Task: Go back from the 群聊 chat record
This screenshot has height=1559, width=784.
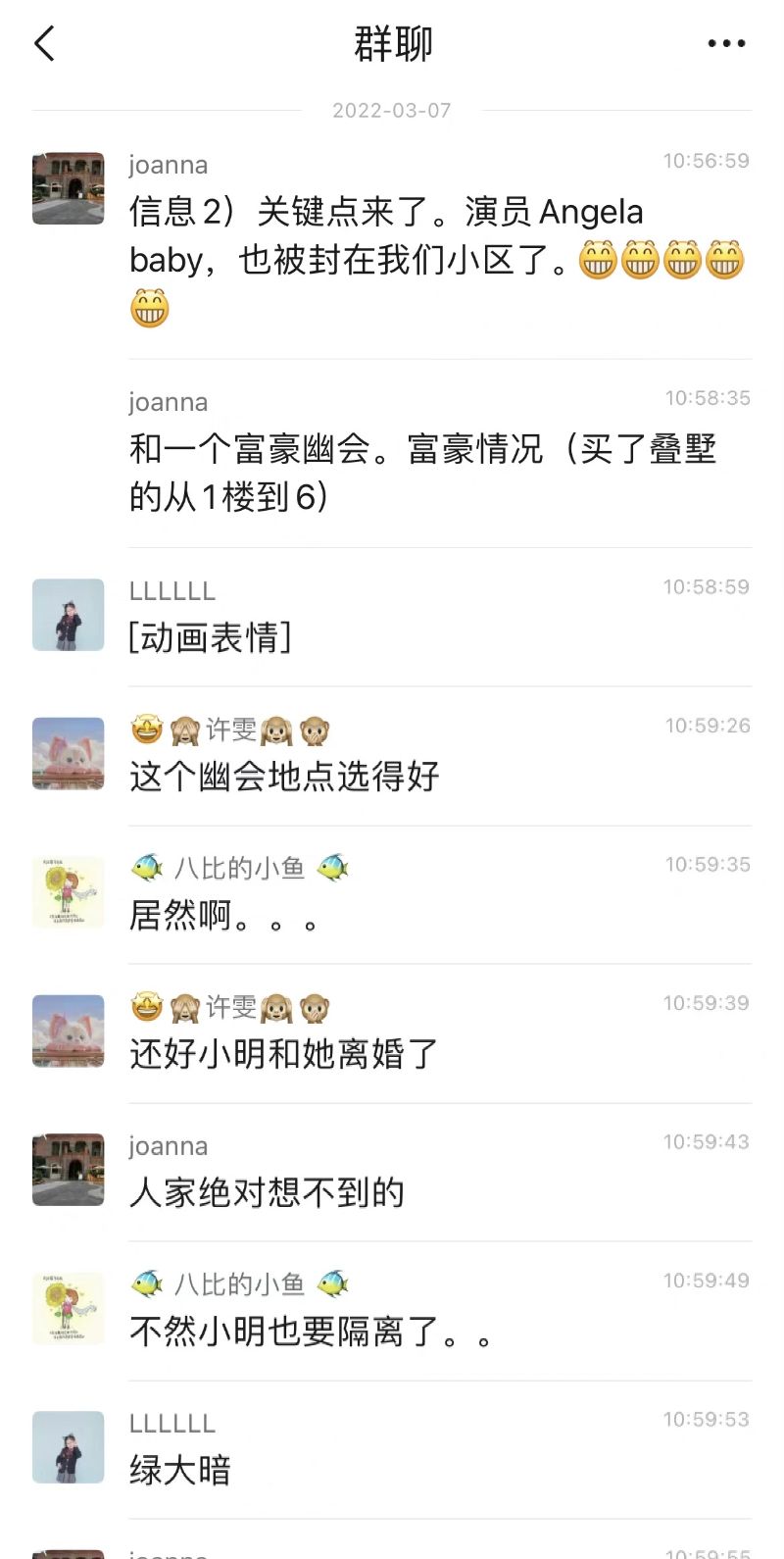Action: click(x=45, y=43)
